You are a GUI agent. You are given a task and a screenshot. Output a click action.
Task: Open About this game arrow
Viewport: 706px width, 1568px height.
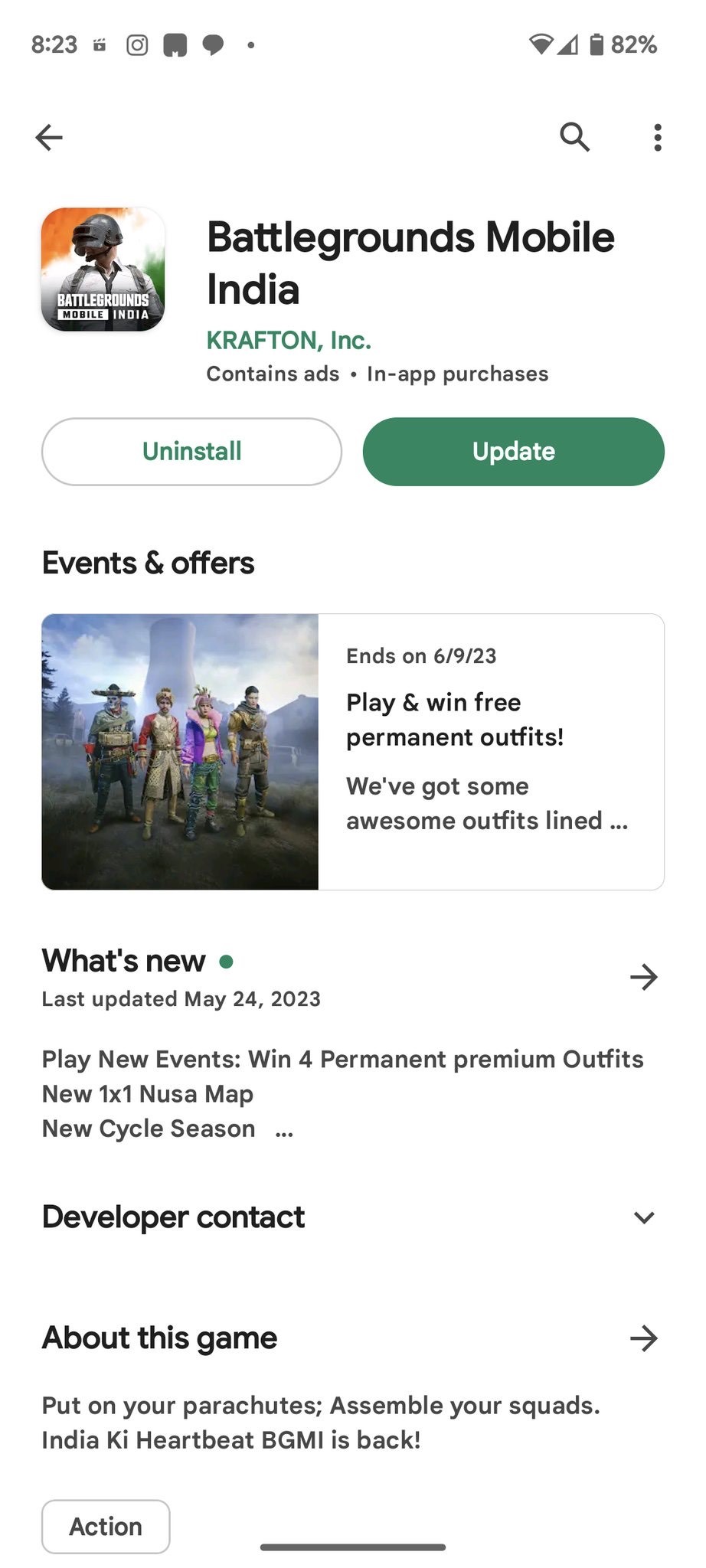(643, 1338)
